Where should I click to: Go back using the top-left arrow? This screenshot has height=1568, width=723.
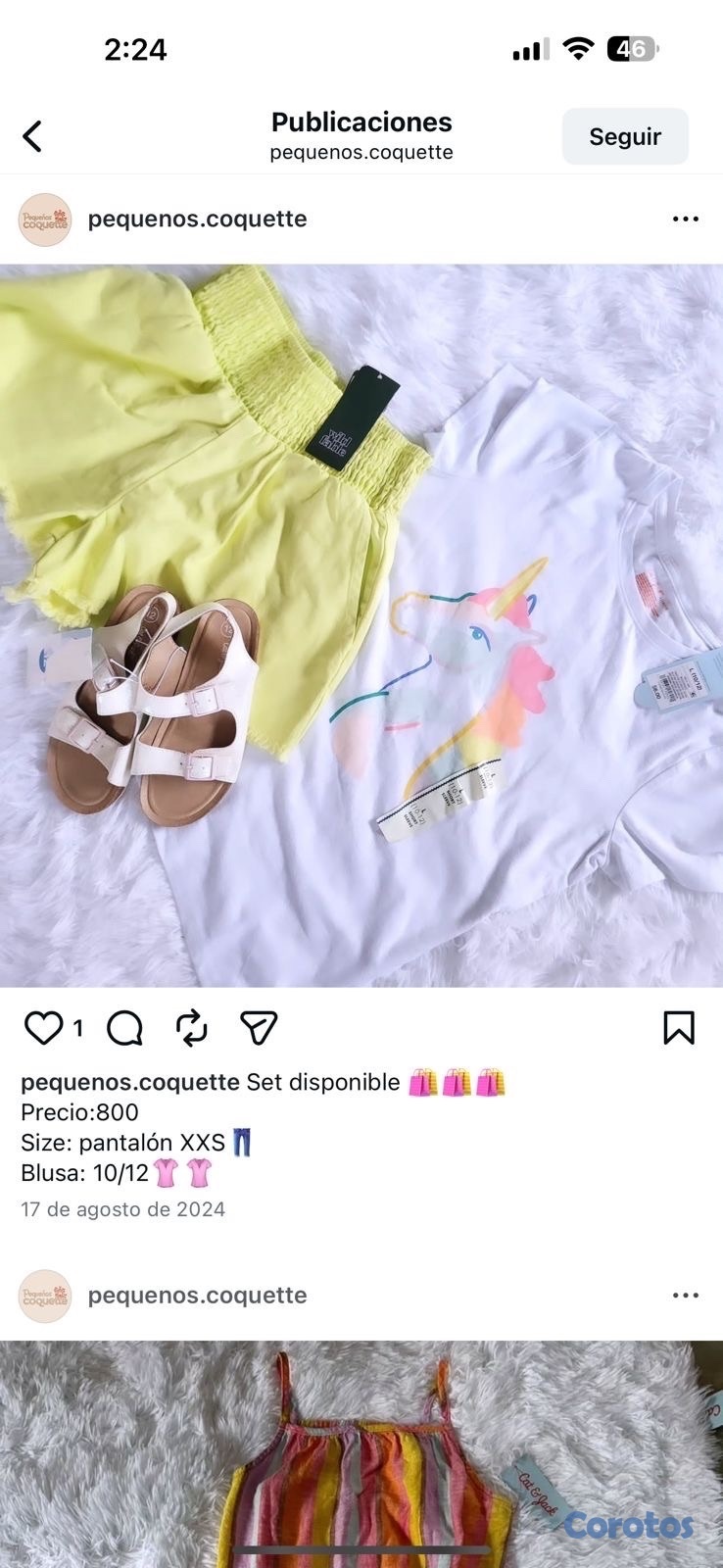click(x=32, y=136)
